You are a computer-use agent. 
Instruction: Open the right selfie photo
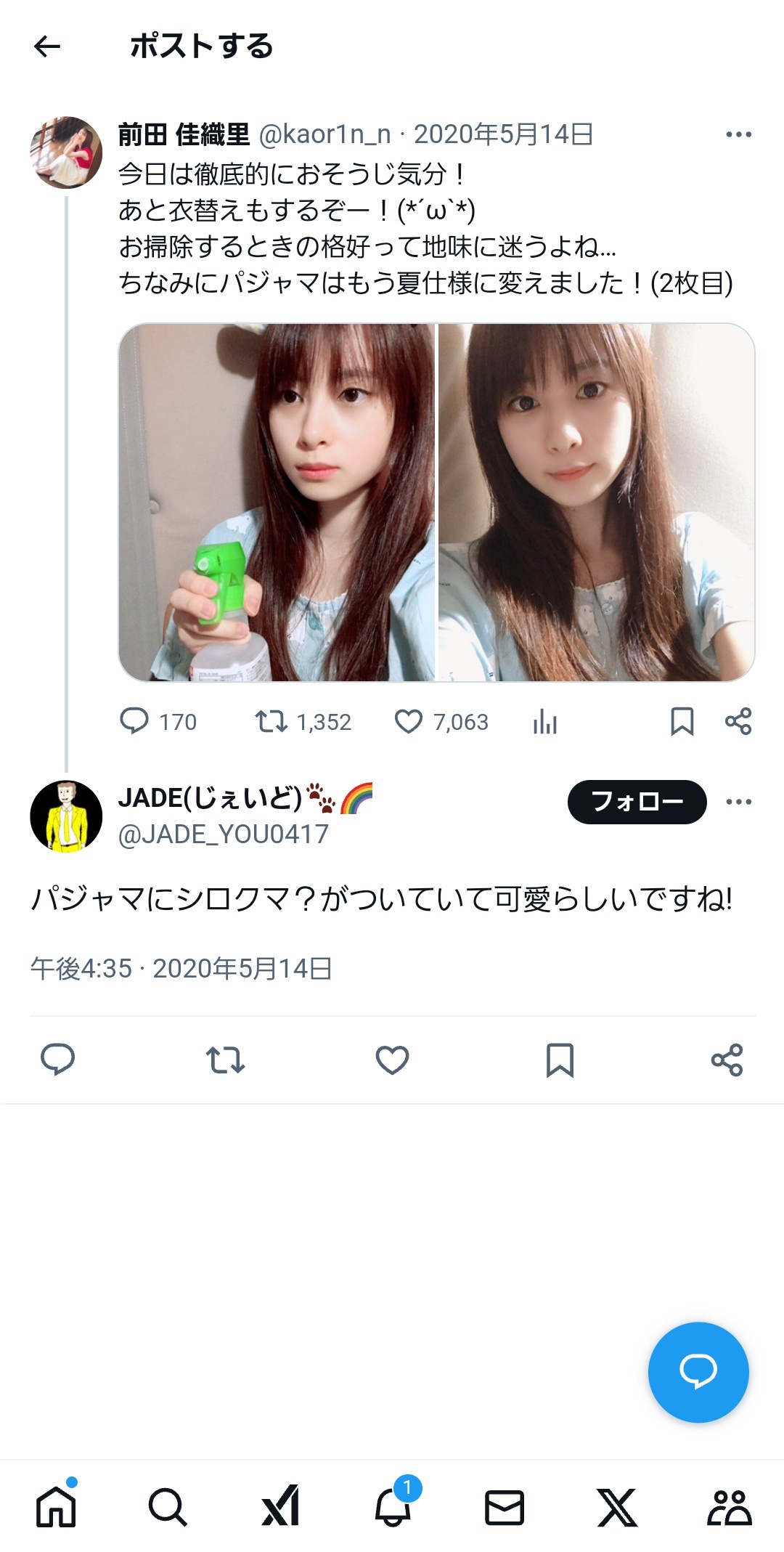tap(596, 502)
